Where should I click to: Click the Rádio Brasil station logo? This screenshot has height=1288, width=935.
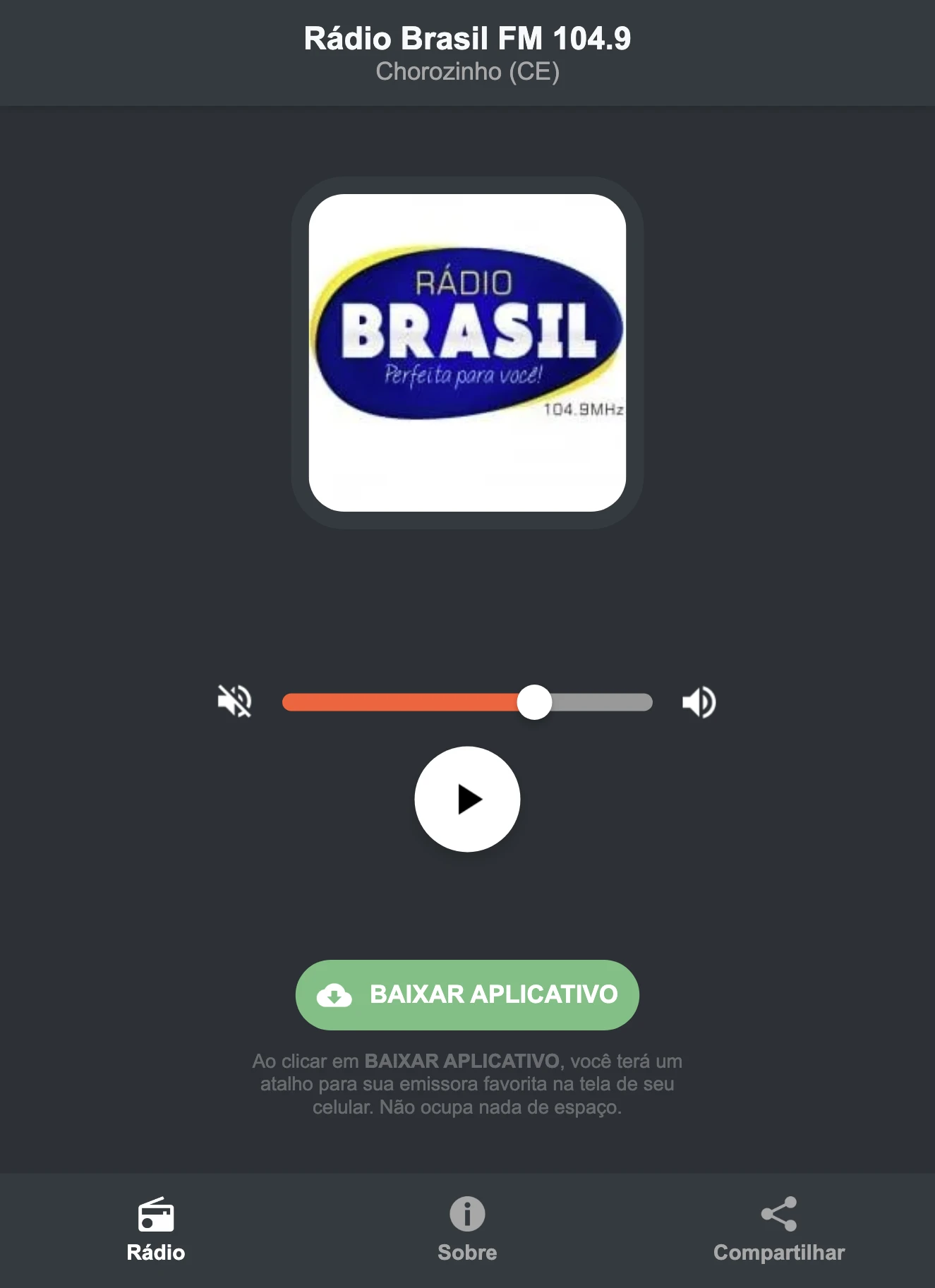pyautogui.click(x=467, y=349)
